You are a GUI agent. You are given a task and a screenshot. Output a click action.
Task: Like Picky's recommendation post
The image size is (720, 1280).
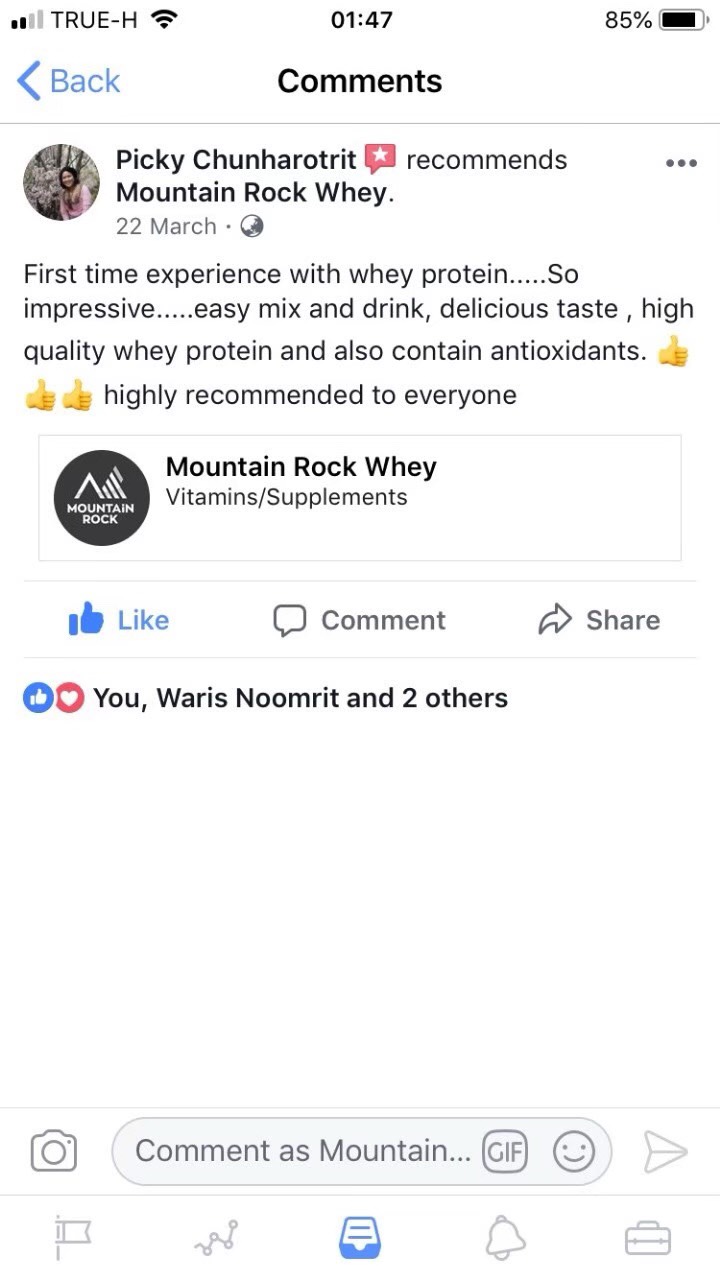pyautogui.click(x=119, y=620)
